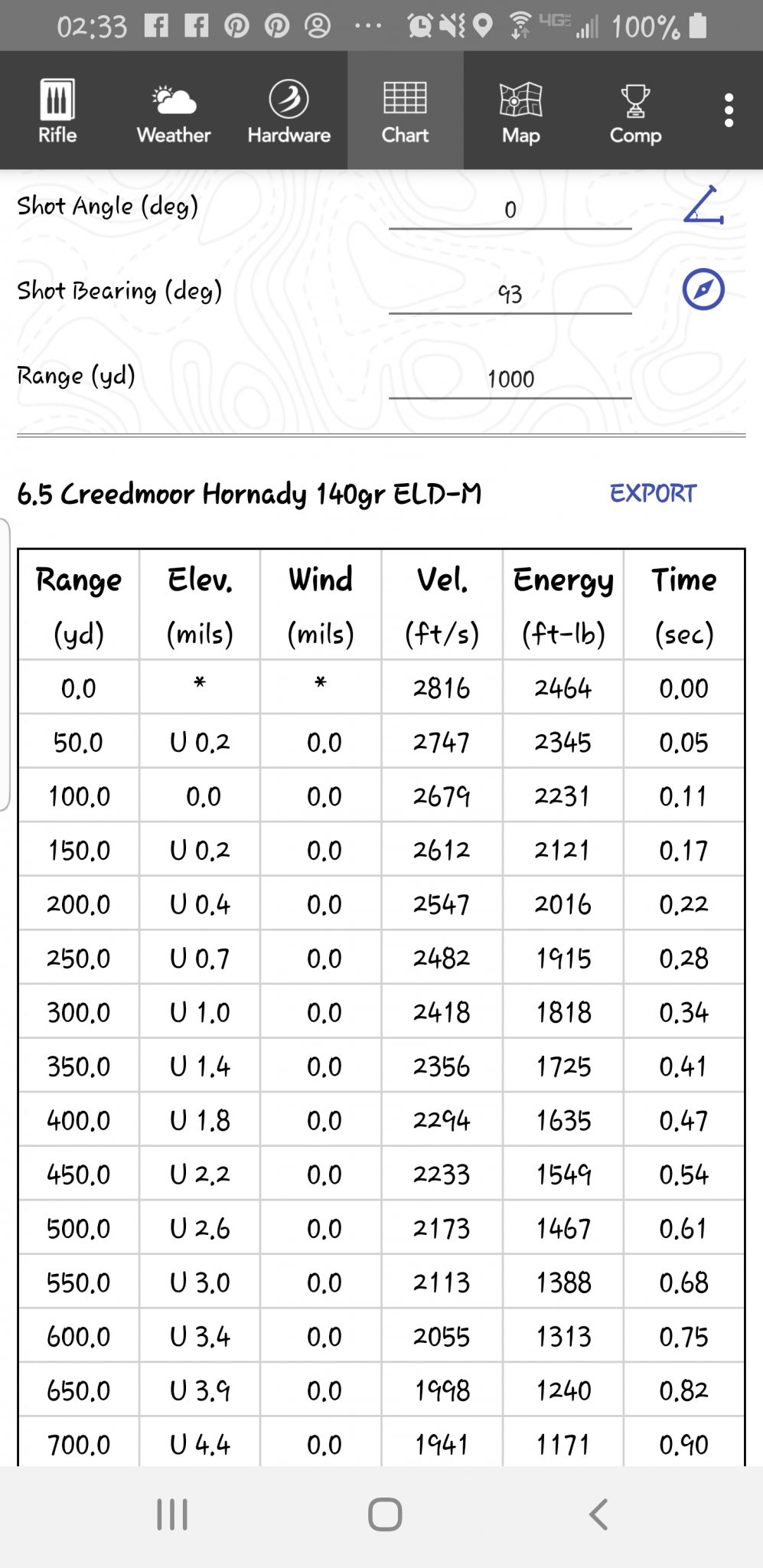The height and width of the screenshot is (1568, 763).
Task: Switch to the Comp tab
Action: 635,111
